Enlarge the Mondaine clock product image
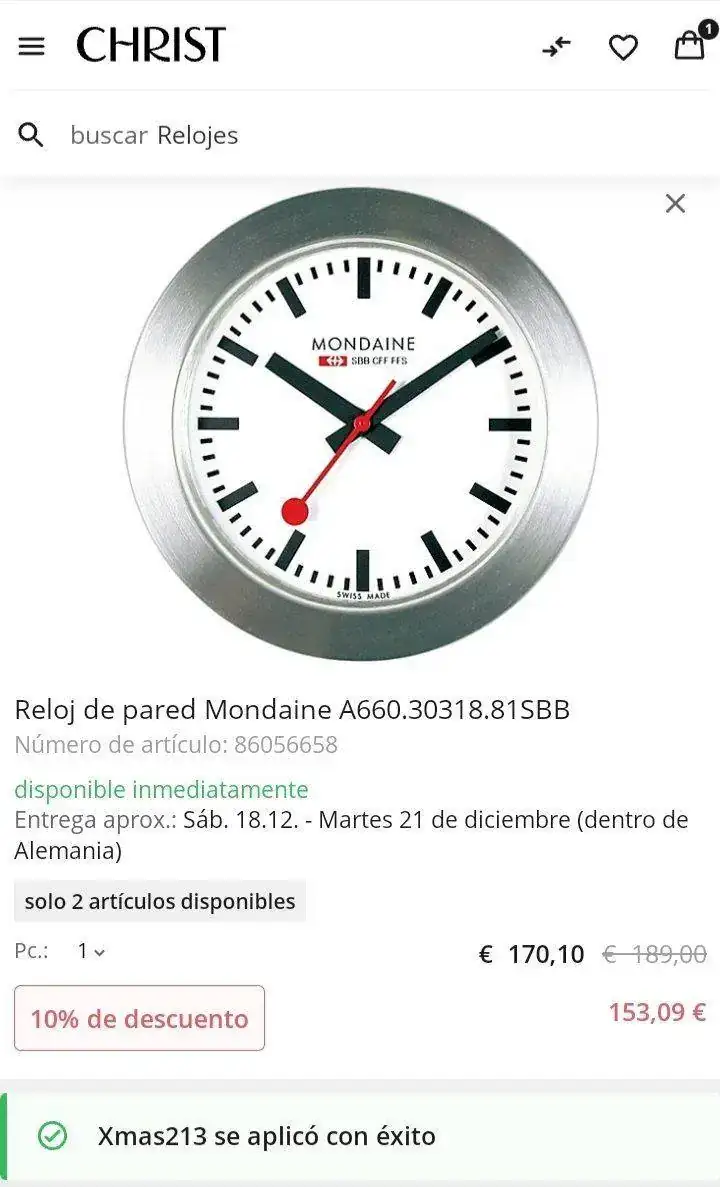This screenshot has height=1187, width=720. [x=361, y=424]
